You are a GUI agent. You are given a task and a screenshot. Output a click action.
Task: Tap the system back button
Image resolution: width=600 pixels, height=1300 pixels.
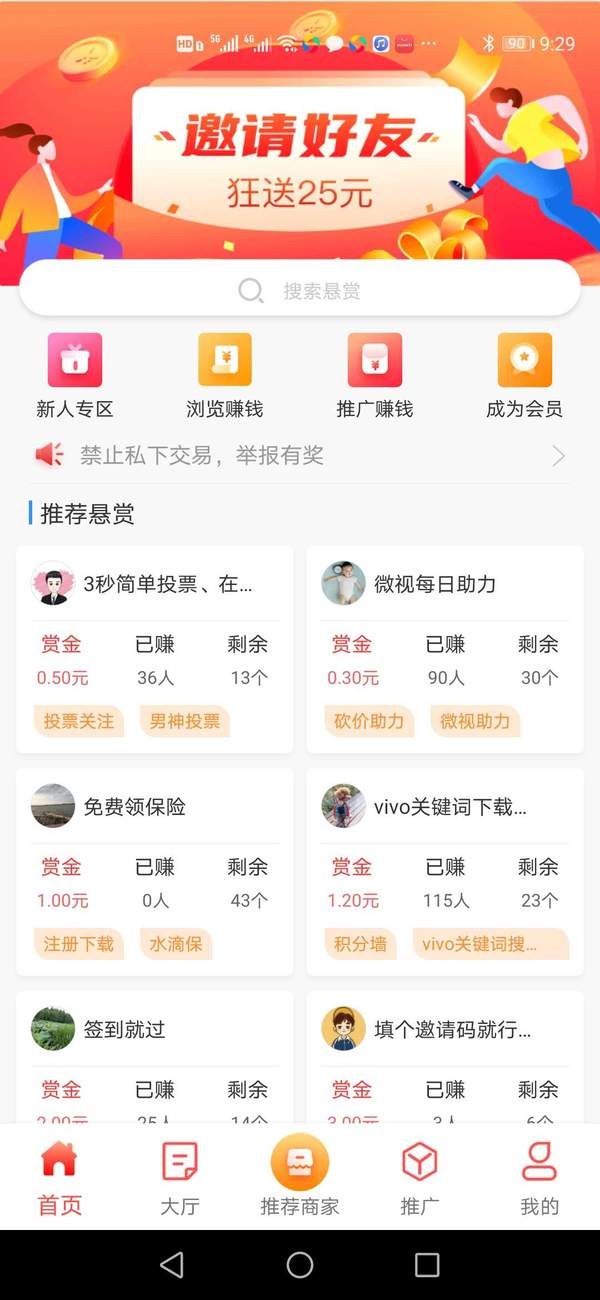172,1265
